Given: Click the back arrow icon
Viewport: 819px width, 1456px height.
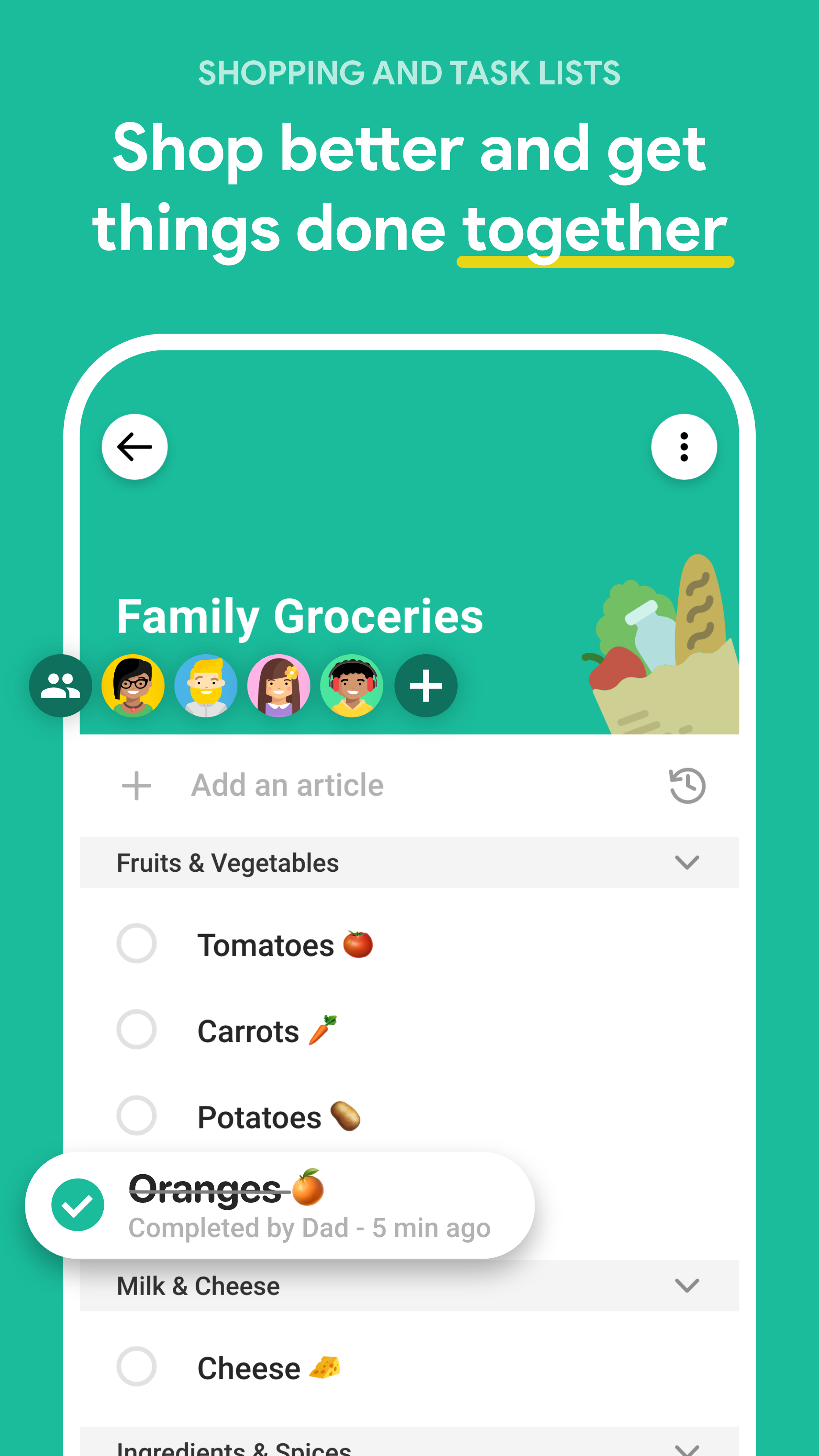Looking at the screenshot, I should 134,446.
